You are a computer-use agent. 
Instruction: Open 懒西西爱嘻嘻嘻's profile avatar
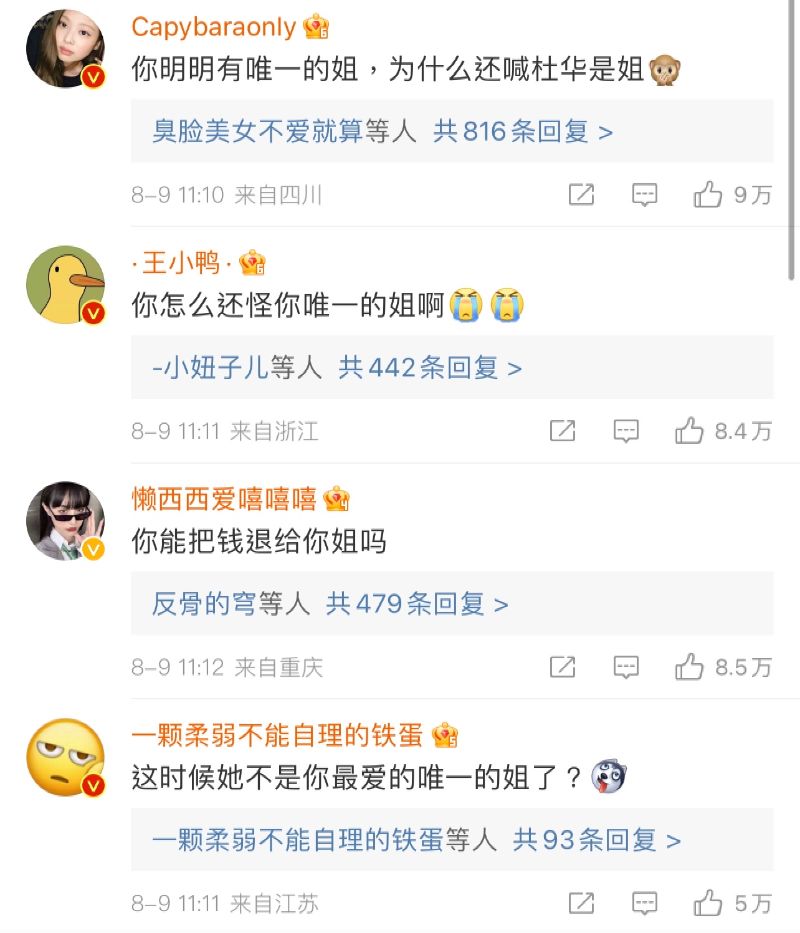point(66,520)
